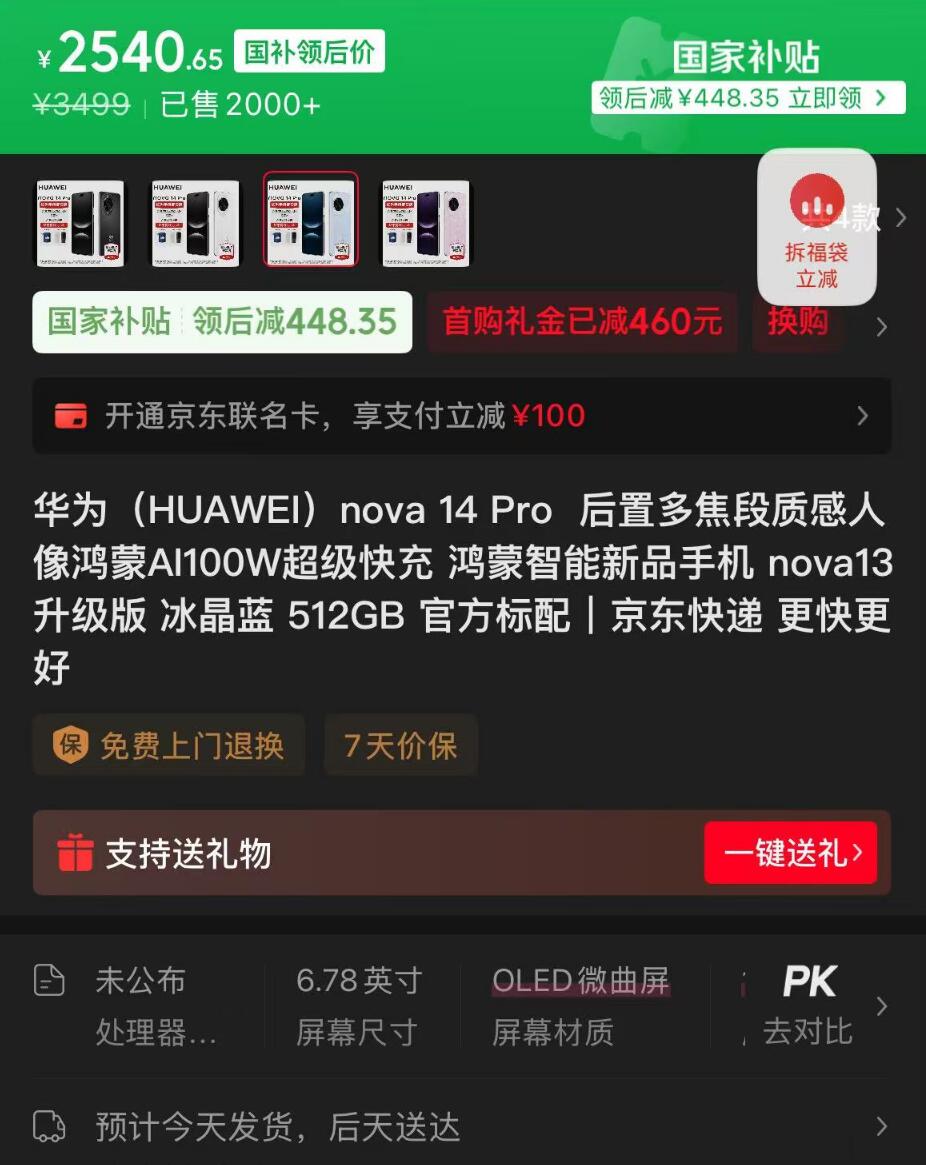The height and width of the screenshot is (1165, 926).
Task: Open the 拆福袋立减 lucky bag
Action: (816, 228)
